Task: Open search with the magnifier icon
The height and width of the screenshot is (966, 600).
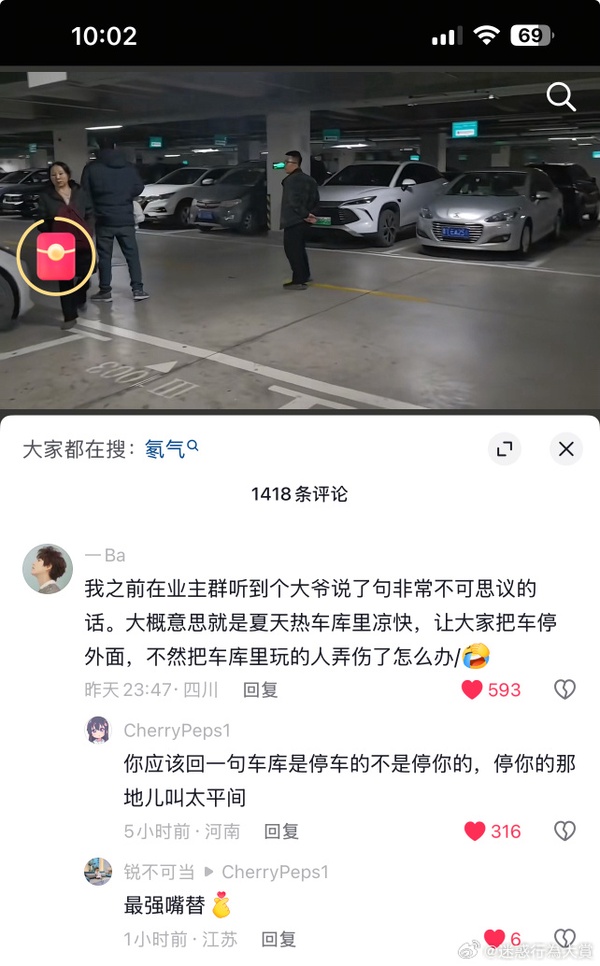Action: (x=561, y=97)
